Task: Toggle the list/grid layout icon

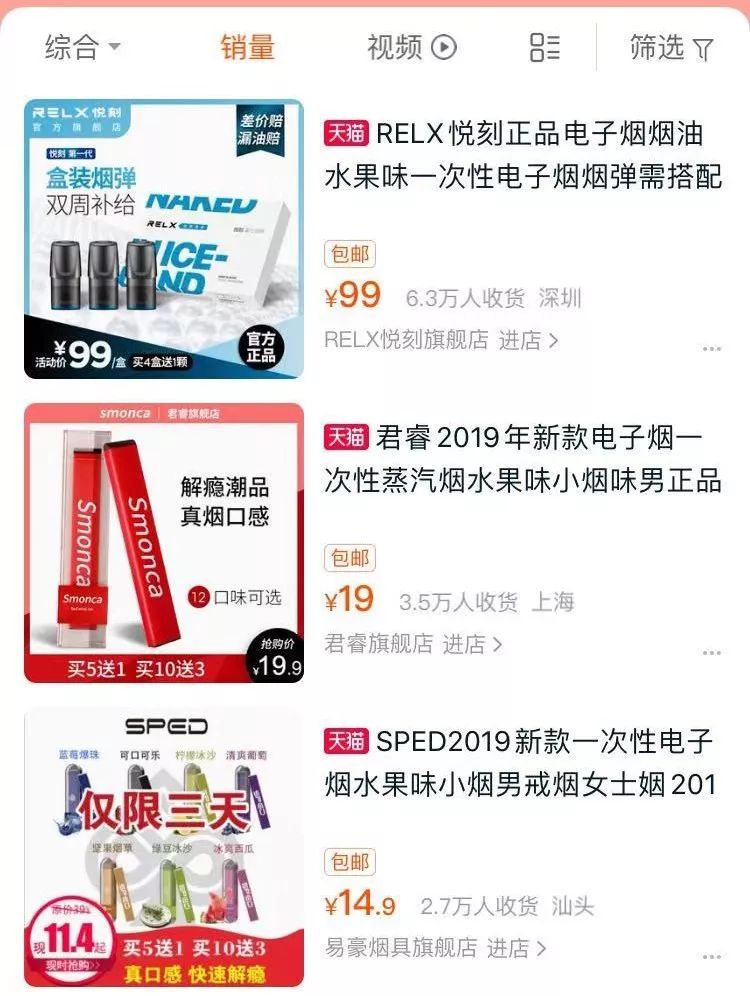Action: click(x=545, y=47)
